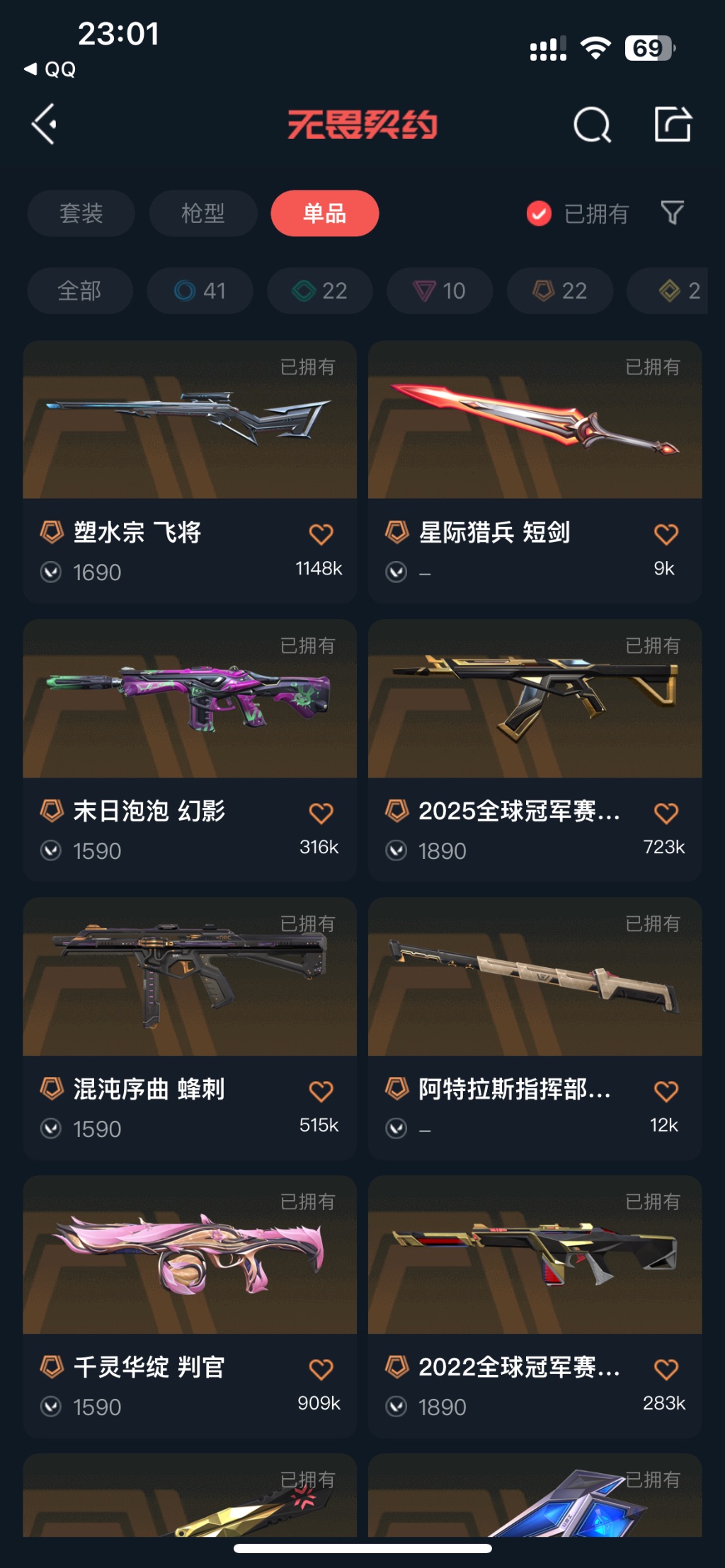Switch to the 套装 tab

[81, 213]
